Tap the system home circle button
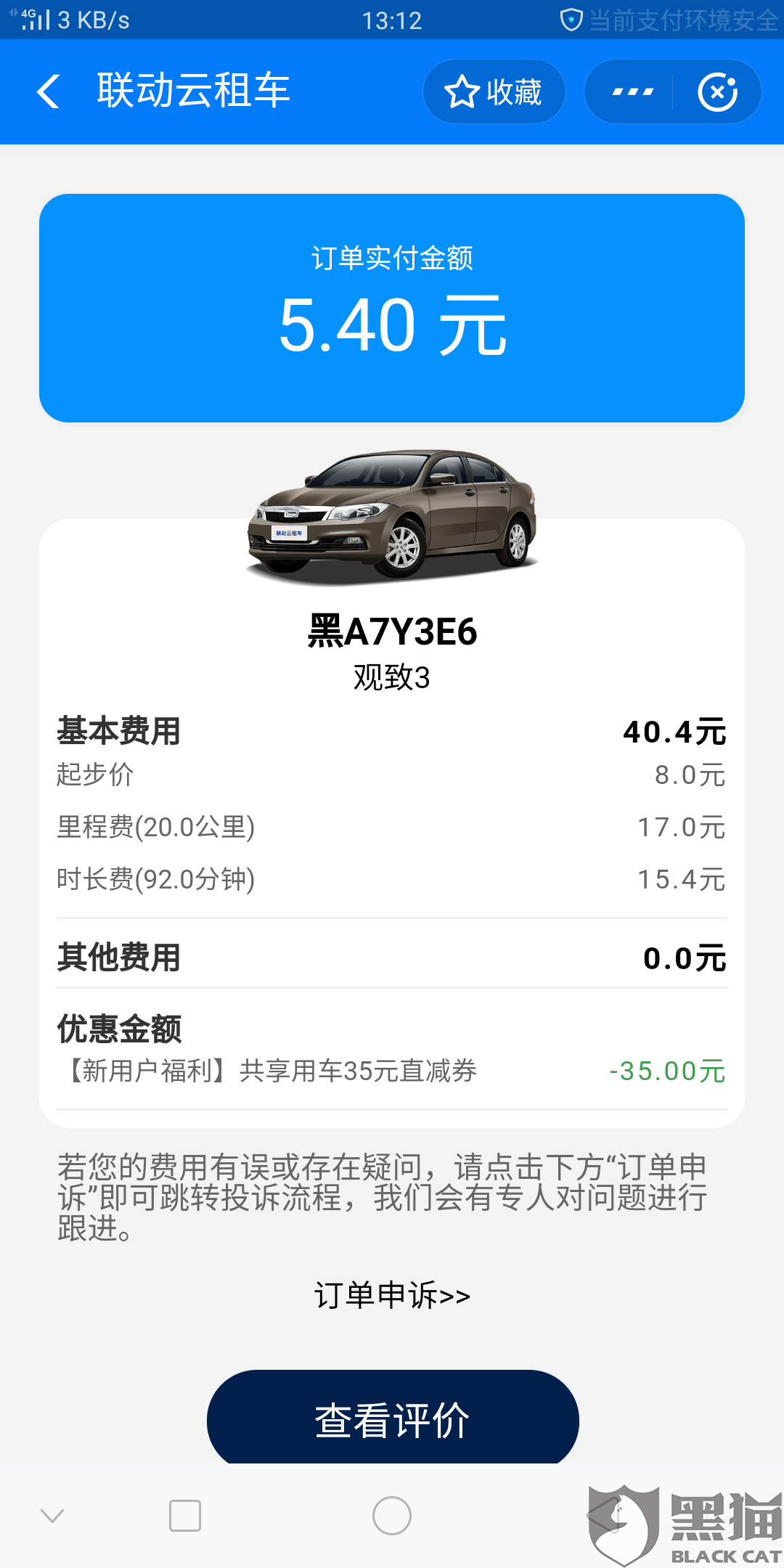Screen dimensions: 784x1568 pyautogui.click(x=392, y=1516)
